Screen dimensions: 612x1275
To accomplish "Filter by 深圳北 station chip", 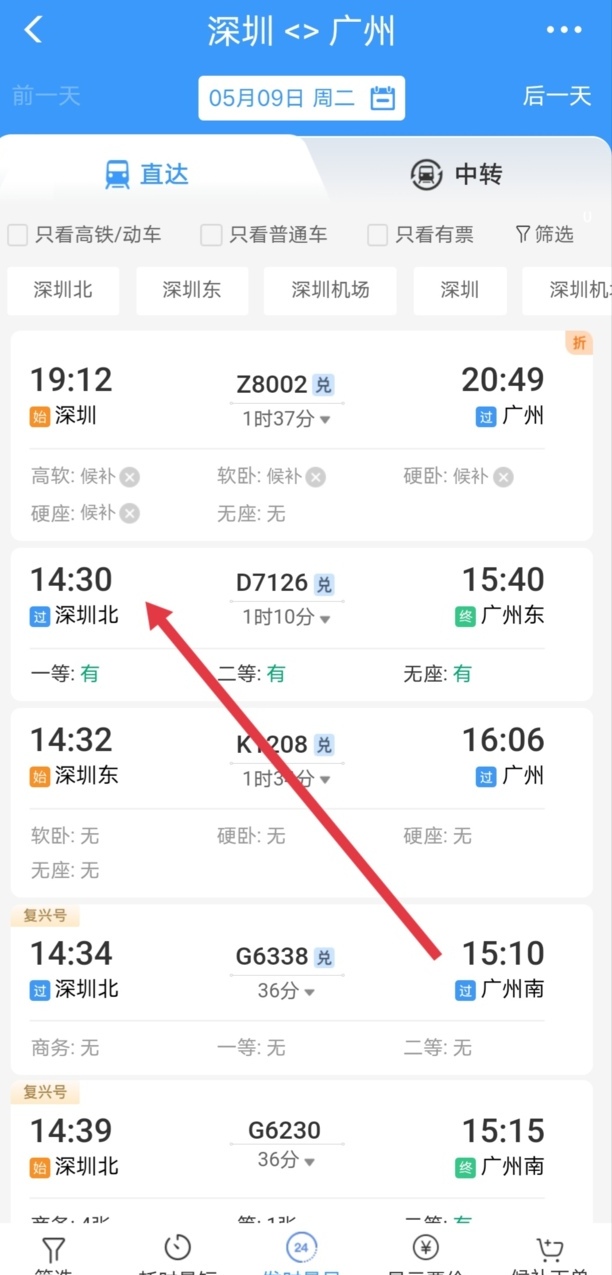I will pos(63,290).
